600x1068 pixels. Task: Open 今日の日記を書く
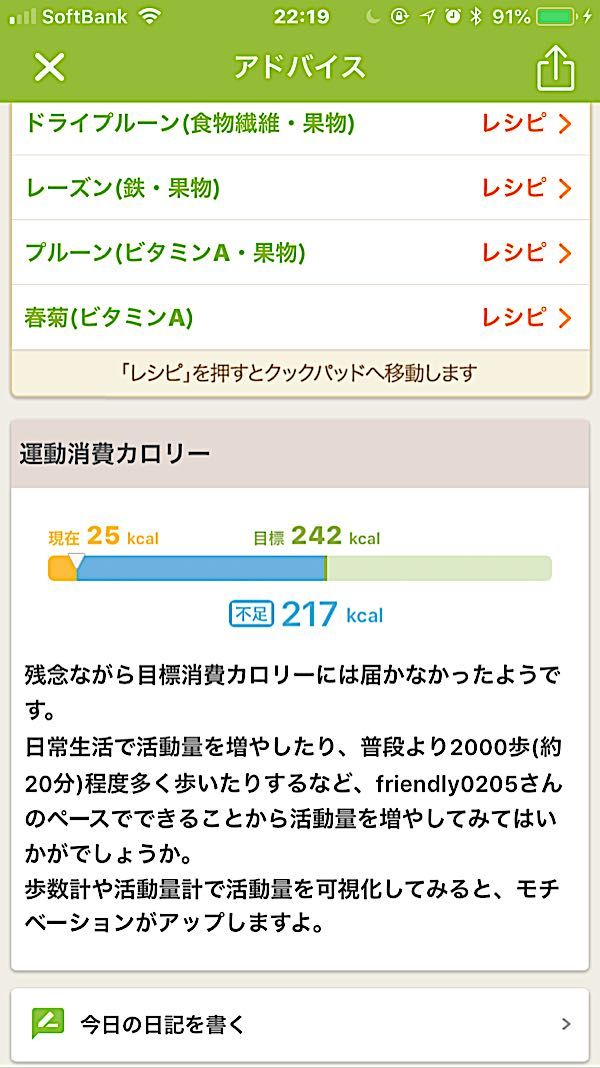(300, 1024)
